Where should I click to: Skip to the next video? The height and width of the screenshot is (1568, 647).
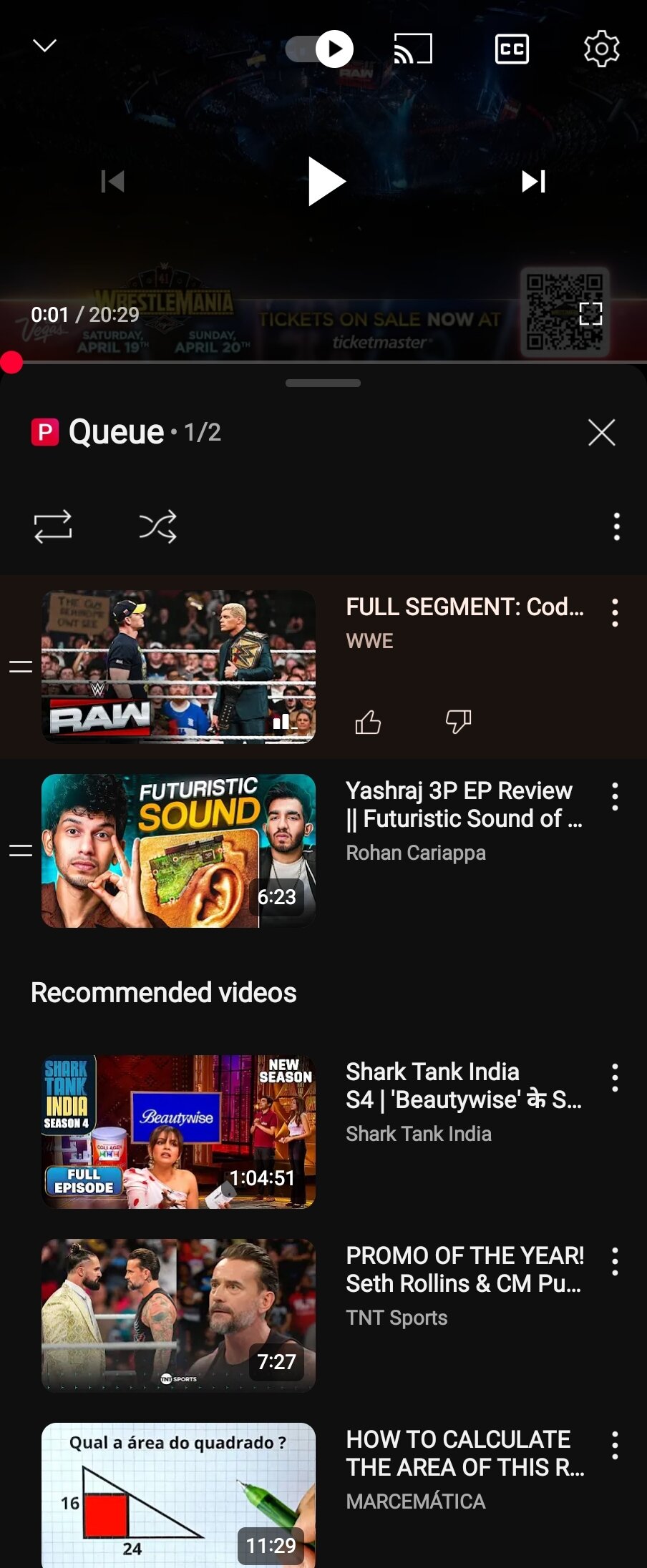[533, 182]
